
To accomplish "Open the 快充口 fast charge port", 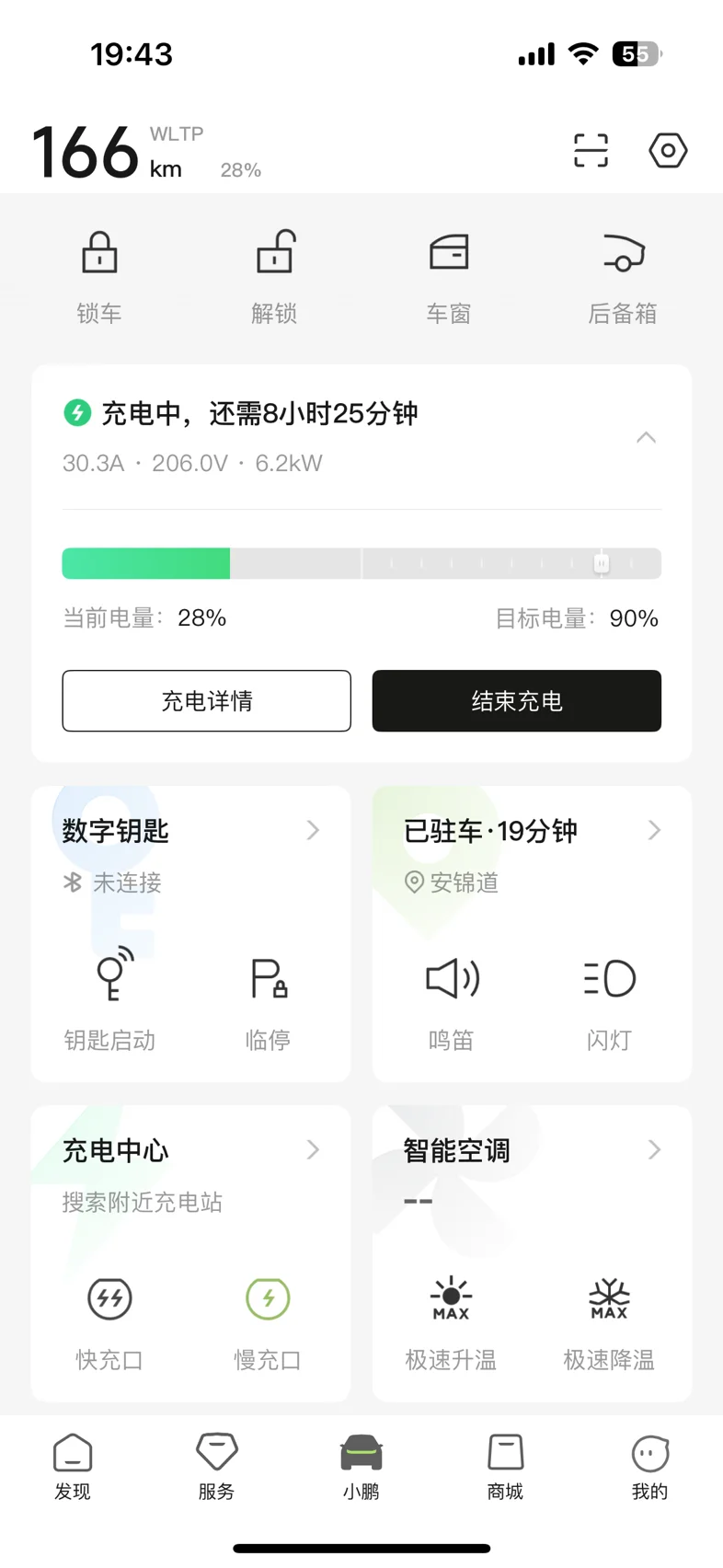I will coord(110,1319).
